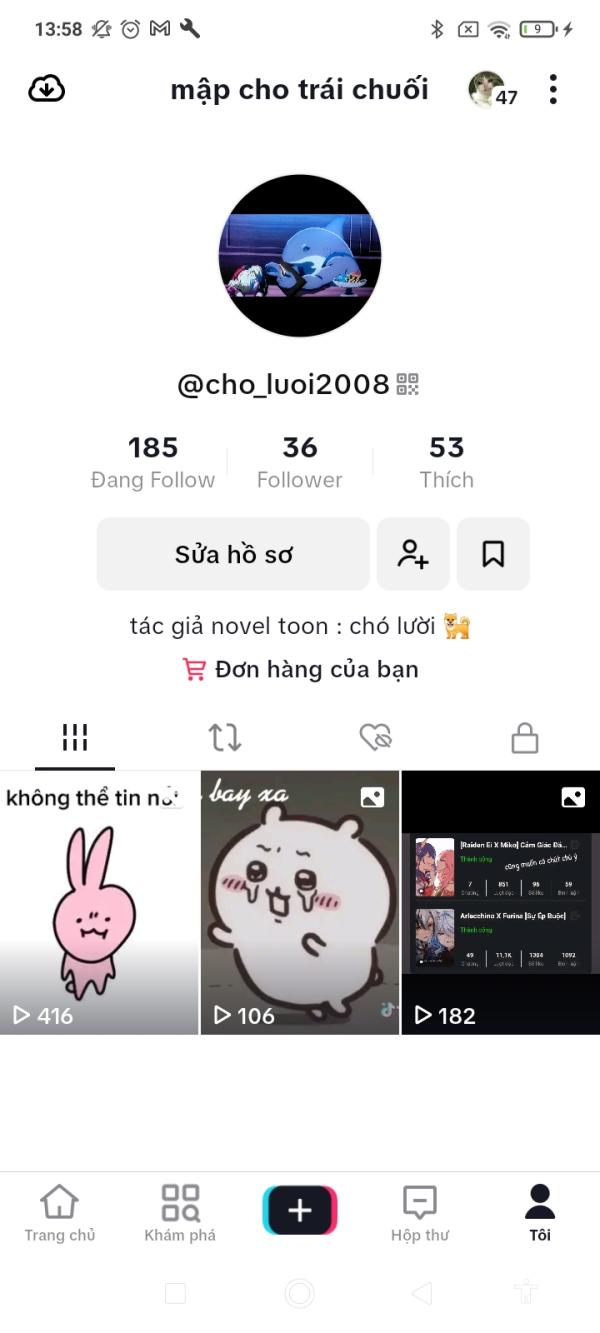Open the add friends button
The image size is (600, 1333).
413,554
